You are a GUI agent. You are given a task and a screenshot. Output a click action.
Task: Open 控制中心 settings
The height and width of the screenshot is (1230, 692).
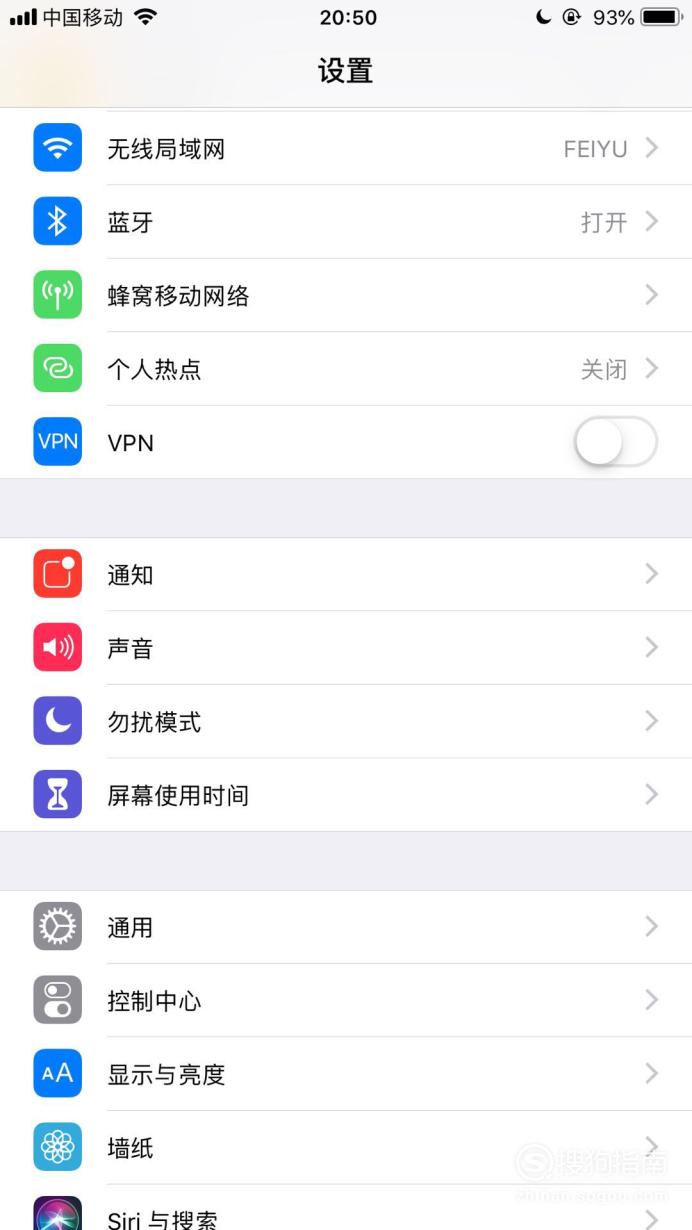pyautogui.click(x=346, y=1000)
